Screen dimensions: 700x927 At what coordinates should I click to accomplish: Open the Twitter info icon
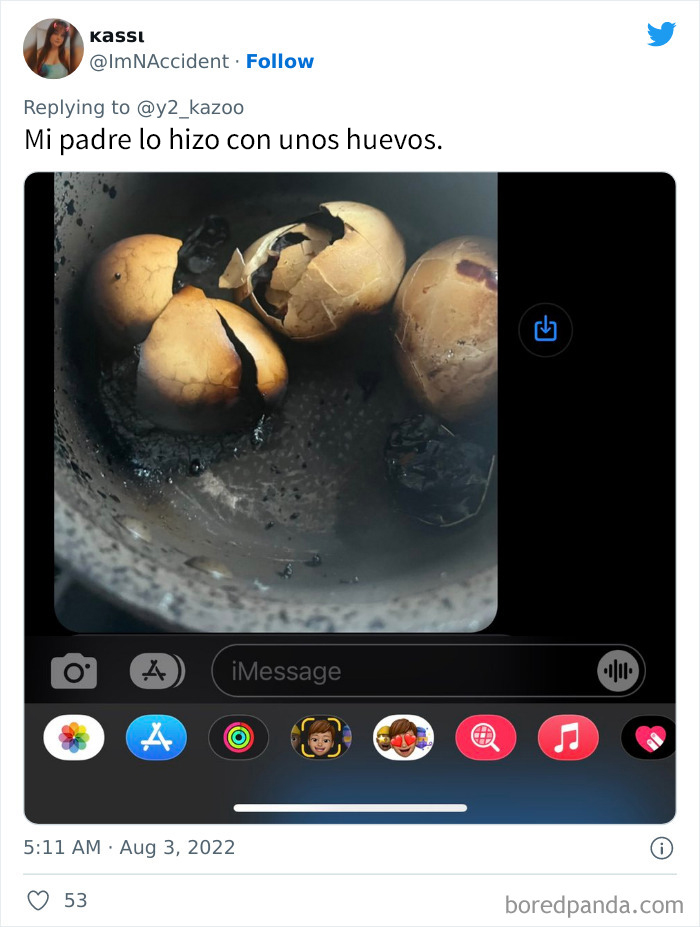(x=661, y=848)
